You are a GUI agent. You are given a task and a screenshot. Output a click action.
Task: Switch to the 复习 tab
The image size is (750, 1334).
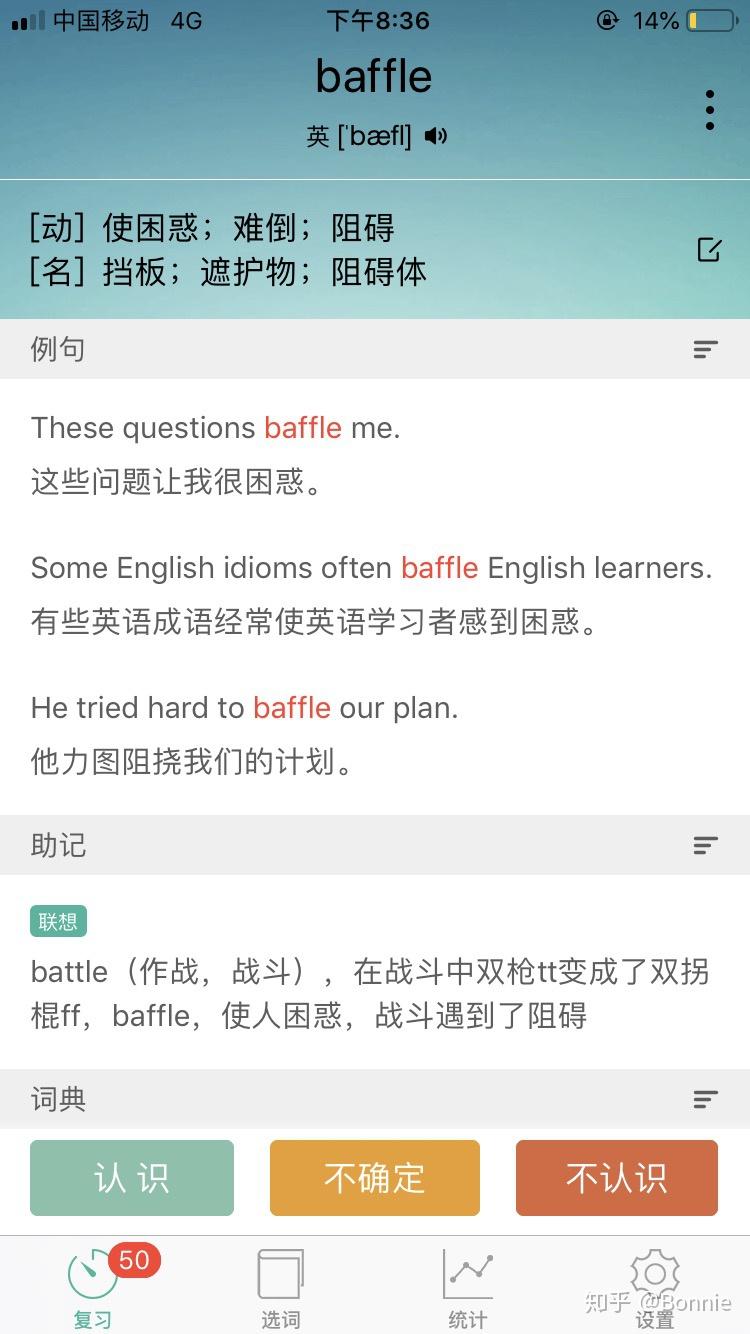coord(93,1286)
